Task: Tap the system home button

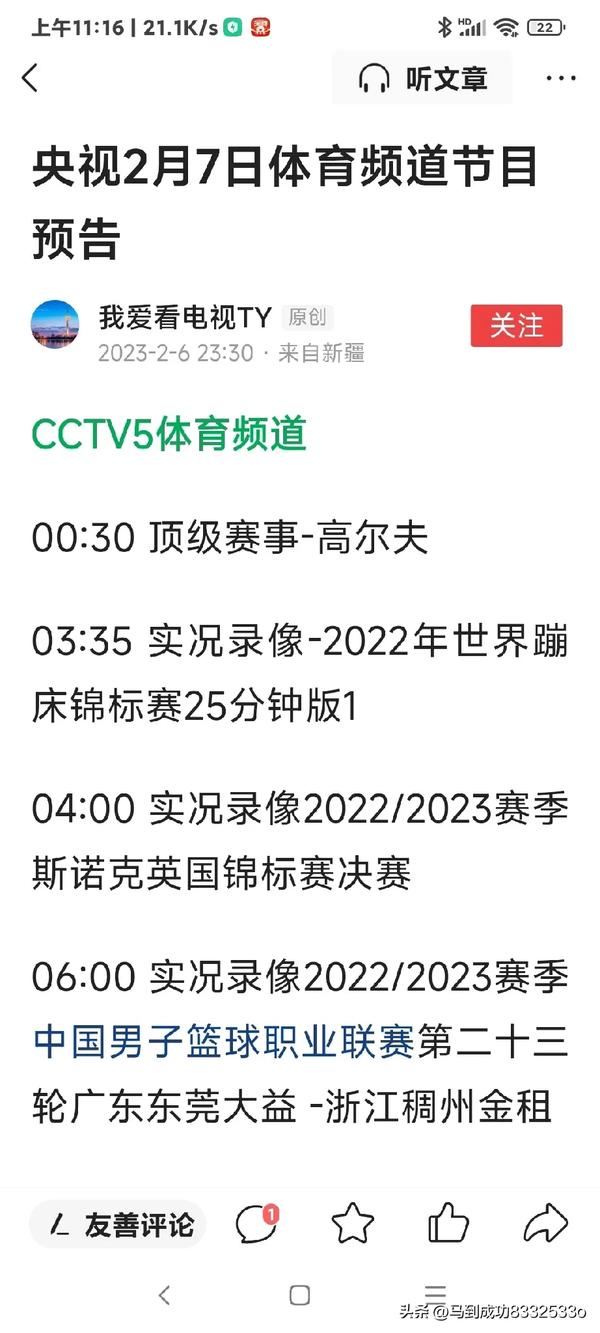Action: pyautogui.click(x=299, y=1295)
